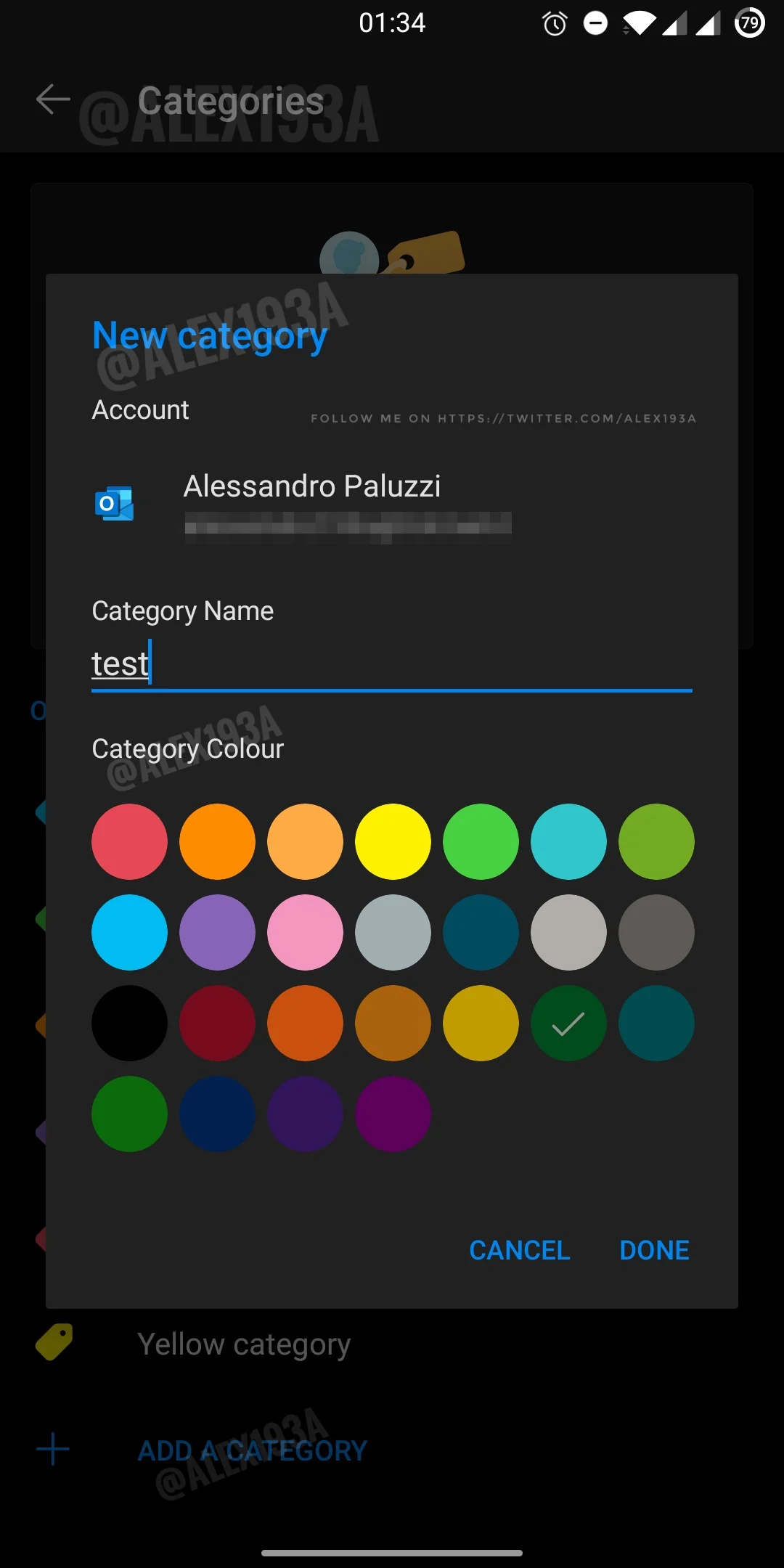Pick the olive green colour swatch
784x1568 pixels.
(x=656, y=841)
